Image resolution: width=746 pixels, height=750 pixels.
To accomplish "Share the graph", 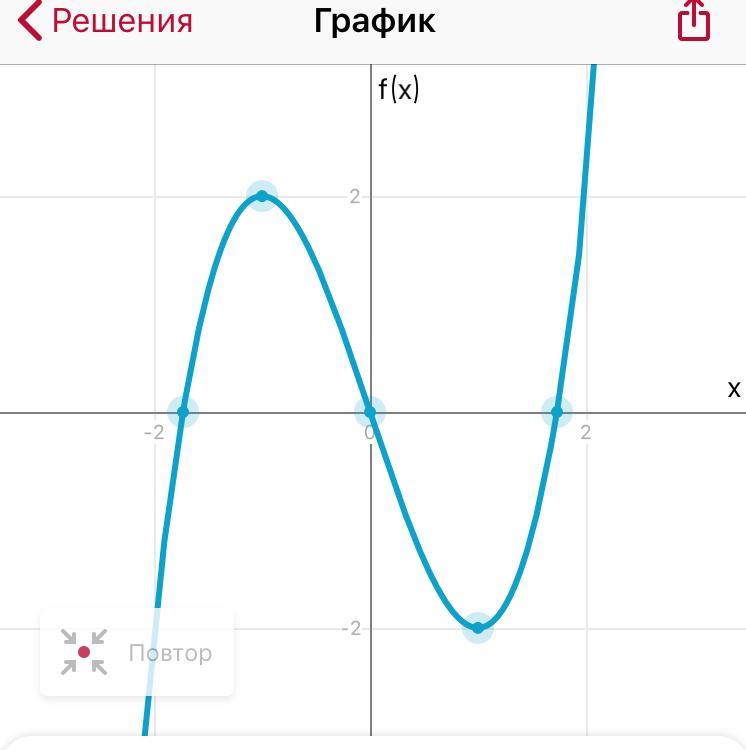I will pos(694,20).
